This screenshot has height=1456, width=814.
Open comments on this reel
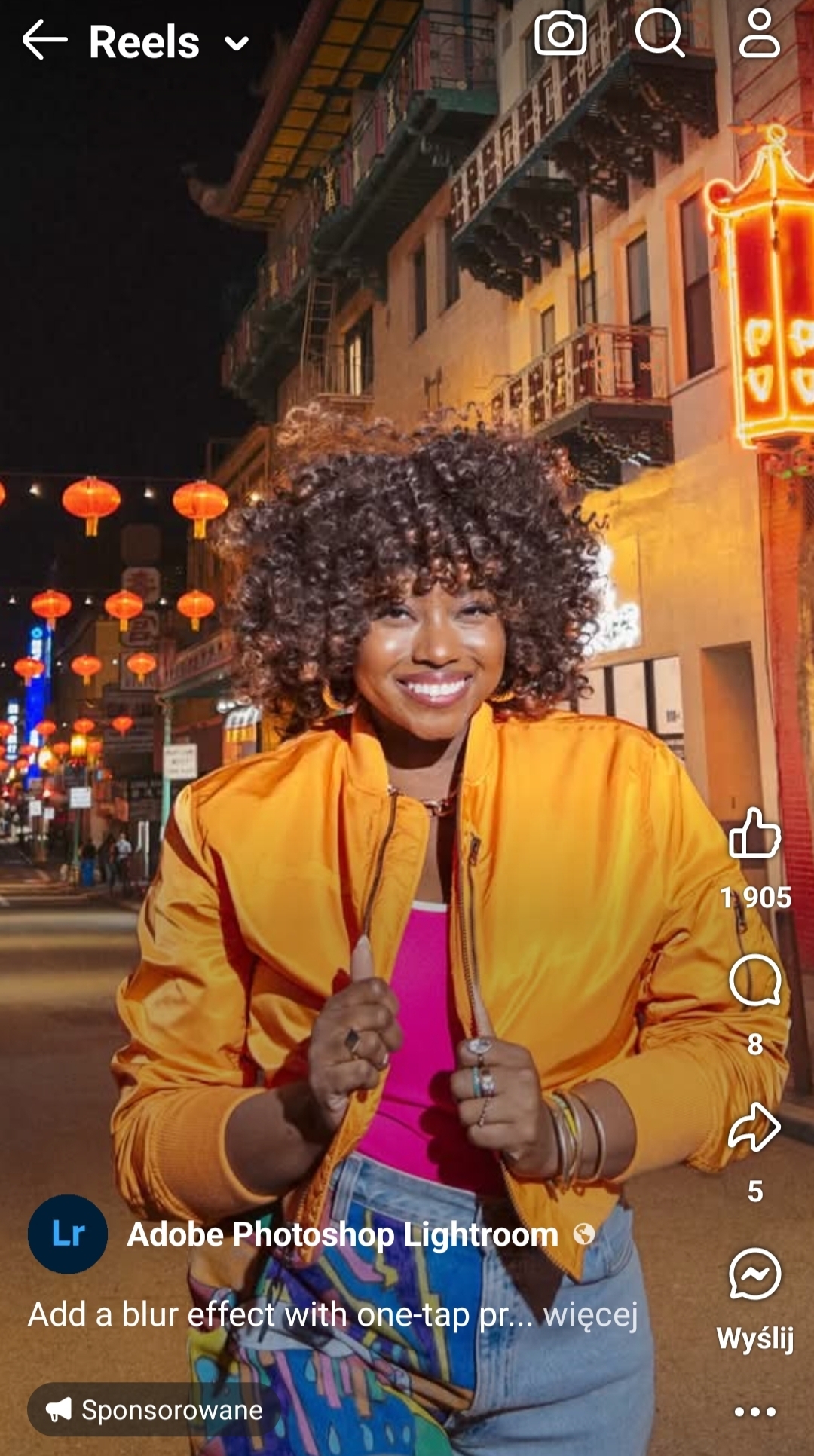tap(754, 980)
